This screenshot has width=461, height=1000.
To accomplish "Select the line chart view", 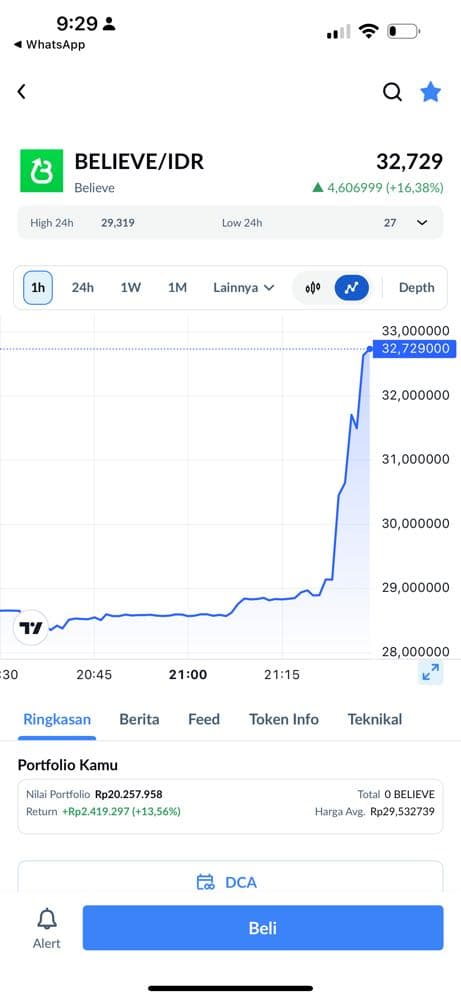I will [x=351, y=288].
